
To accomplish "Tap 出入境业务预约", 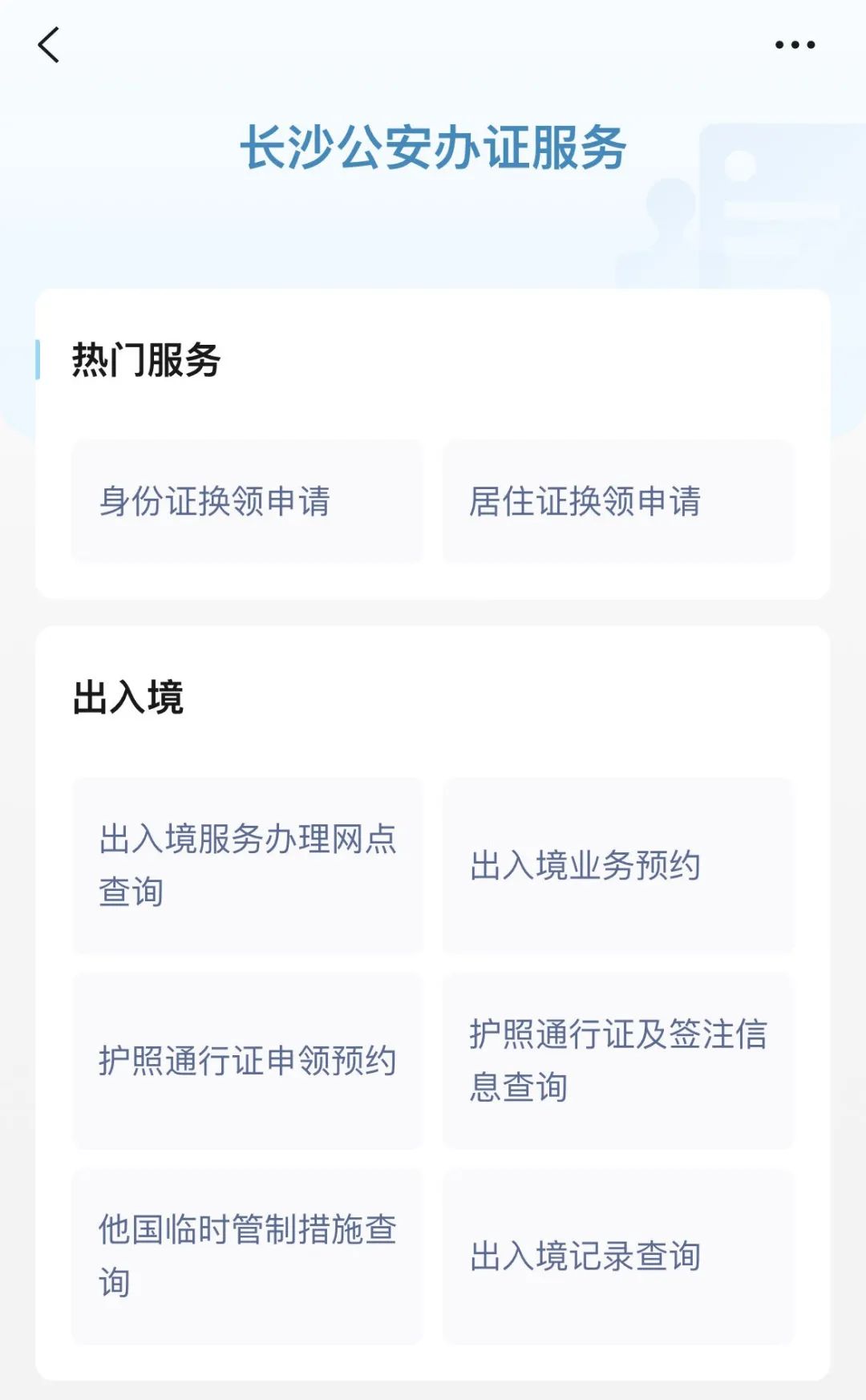I will click(x=618, y=865).
